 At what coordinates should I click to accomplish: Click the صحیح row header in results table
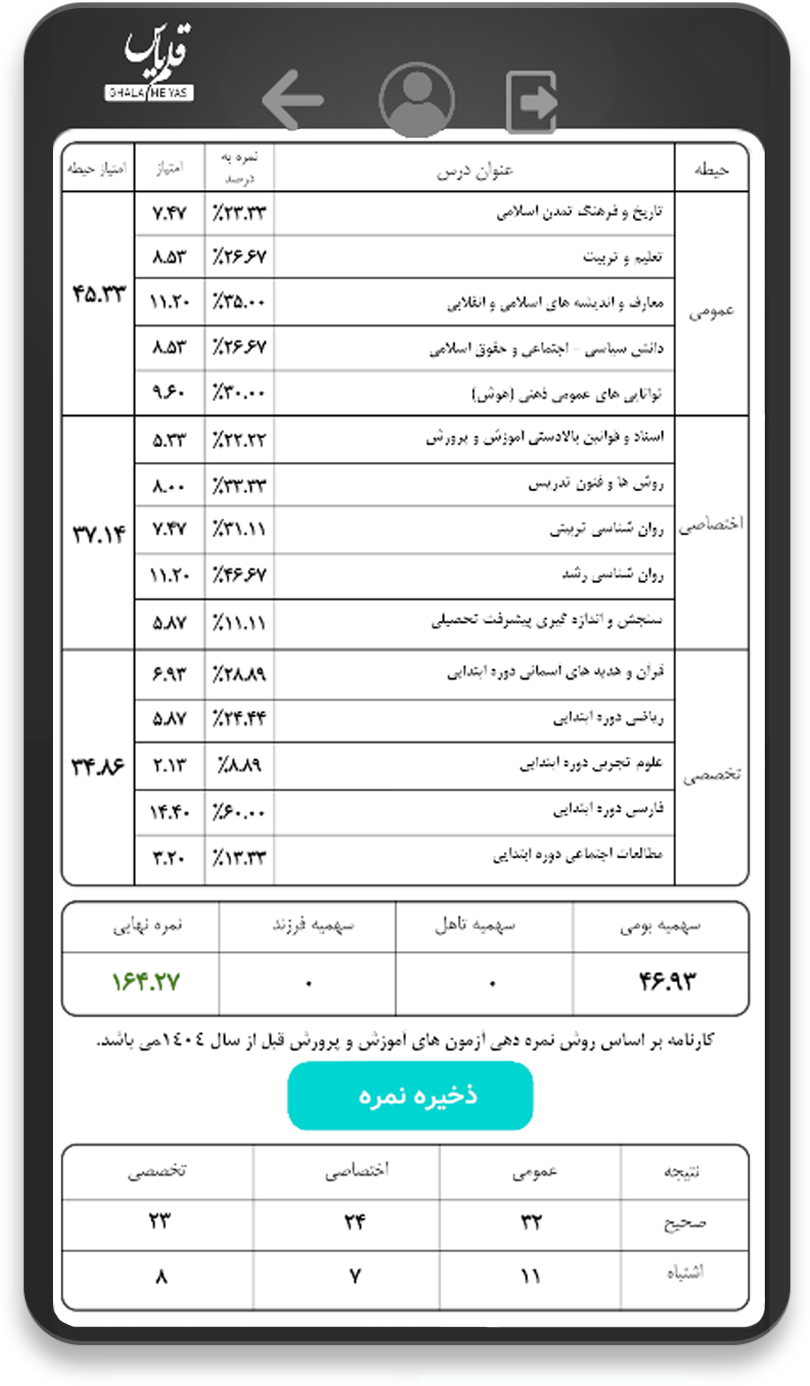[687, 1223]
